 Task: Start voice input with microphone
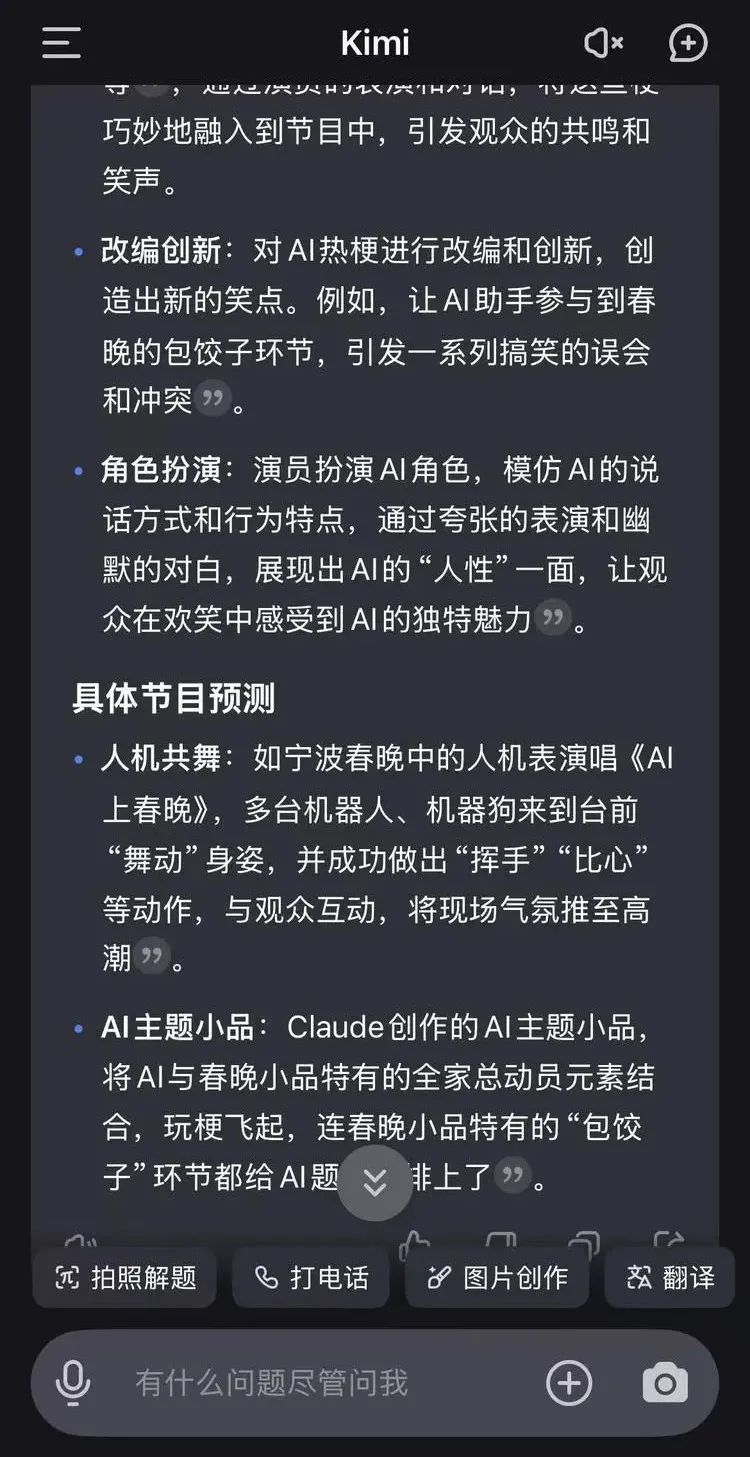[x=73, y=1383]
